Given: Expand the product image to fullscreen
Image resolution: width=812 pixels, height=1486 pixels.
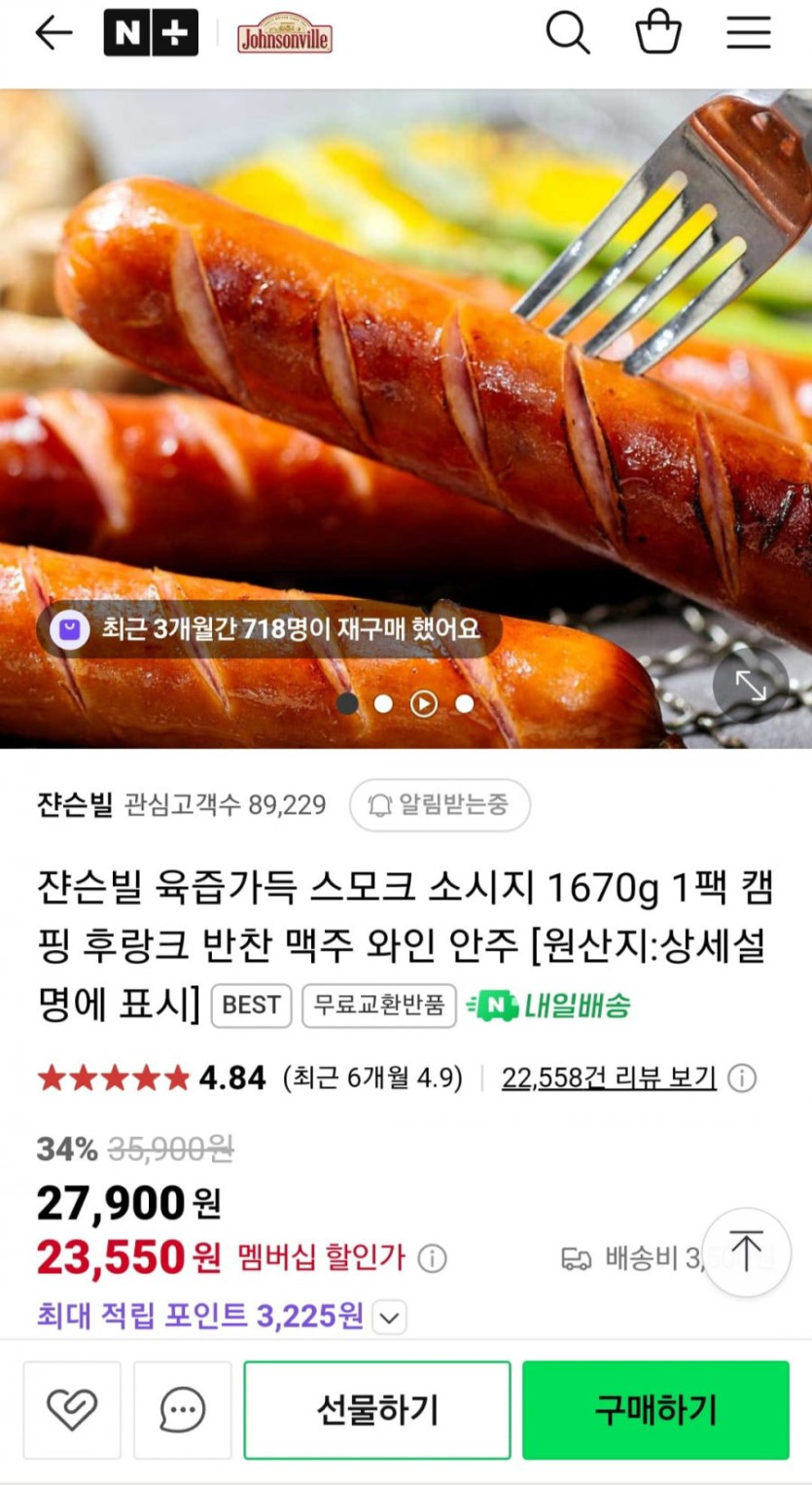Looking at the screenshot, I should coord(751,685).
